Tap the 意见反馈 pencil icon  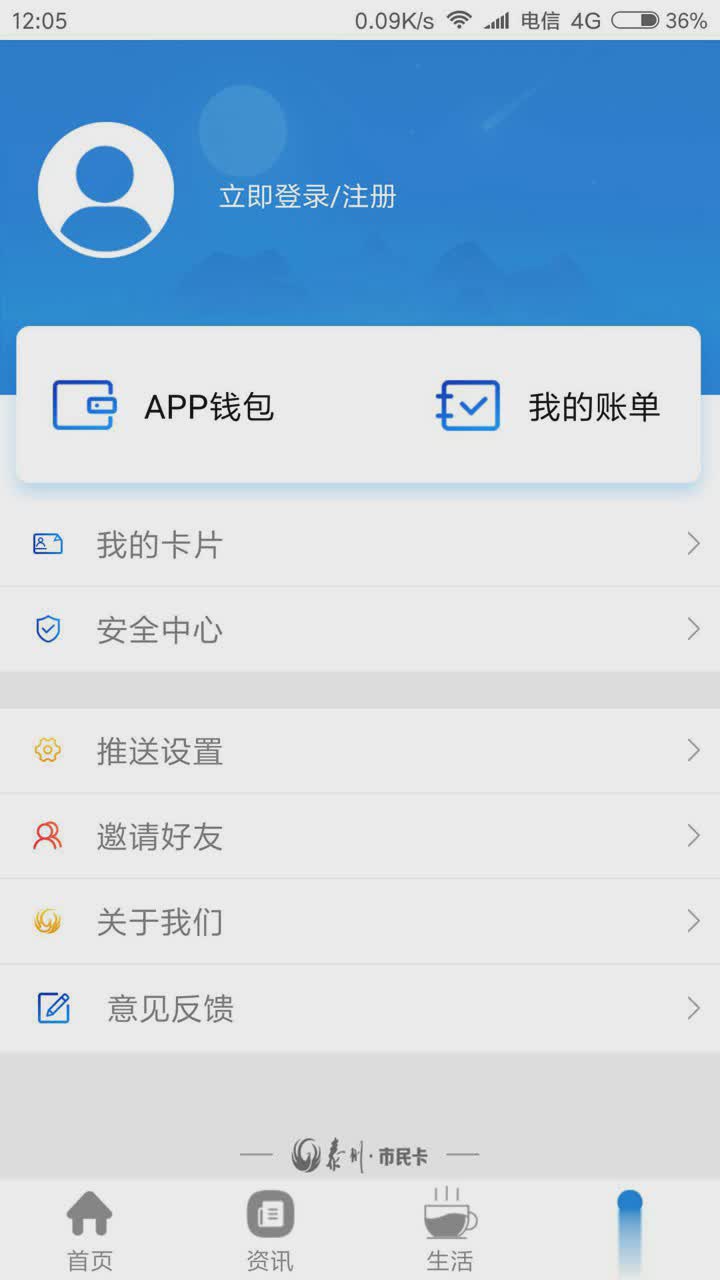coord(51,1008)
